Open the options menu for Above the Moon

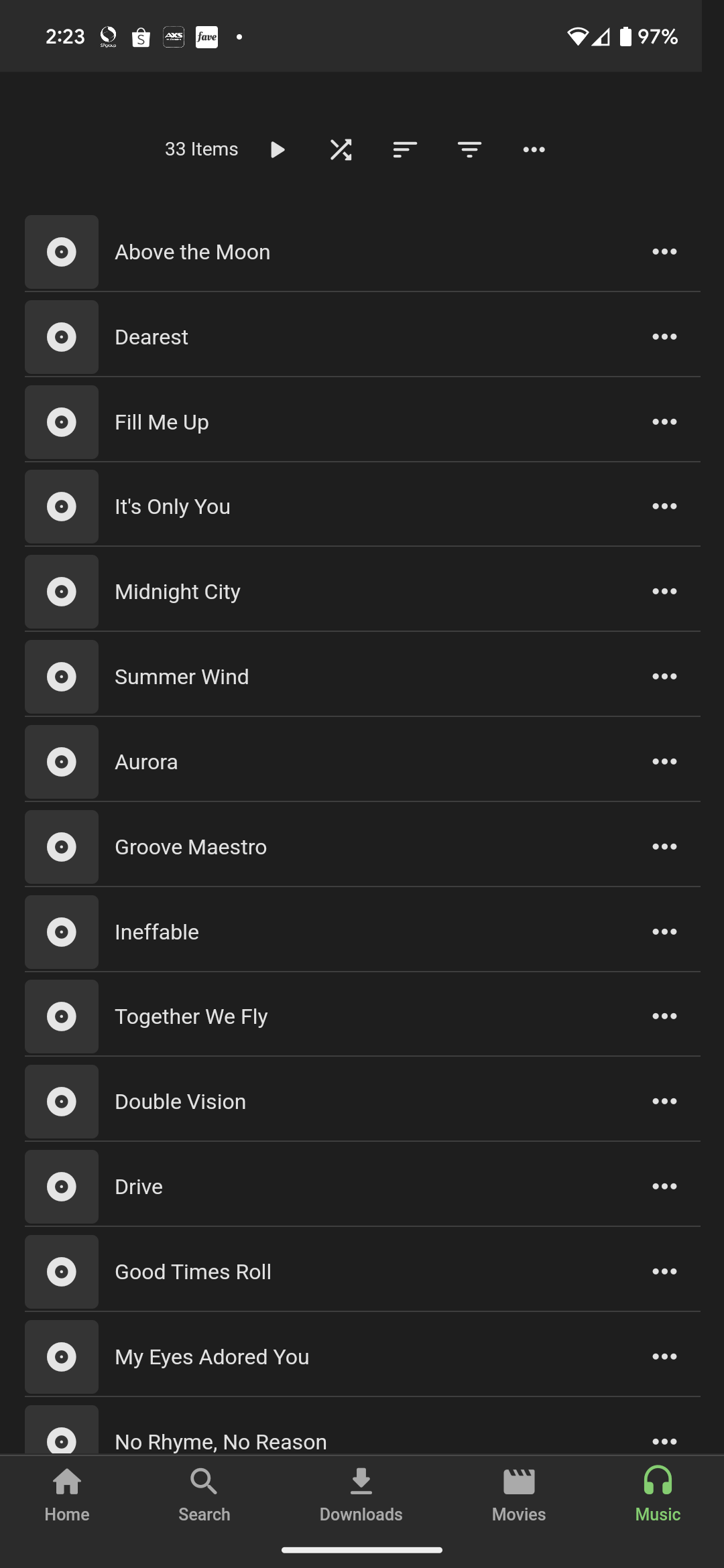point(664,251)
